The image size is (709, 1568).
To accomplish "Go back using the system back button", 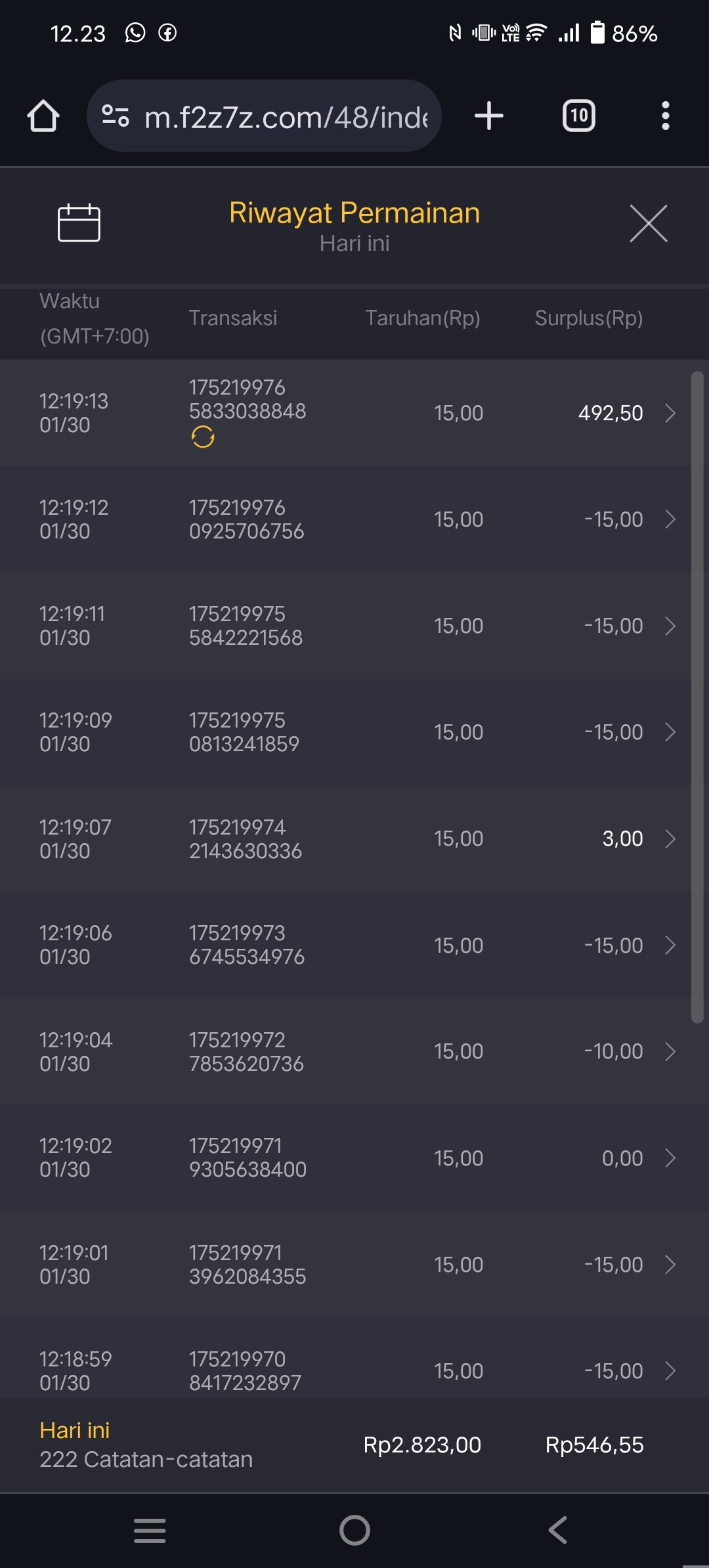I will pos(557,1530).
